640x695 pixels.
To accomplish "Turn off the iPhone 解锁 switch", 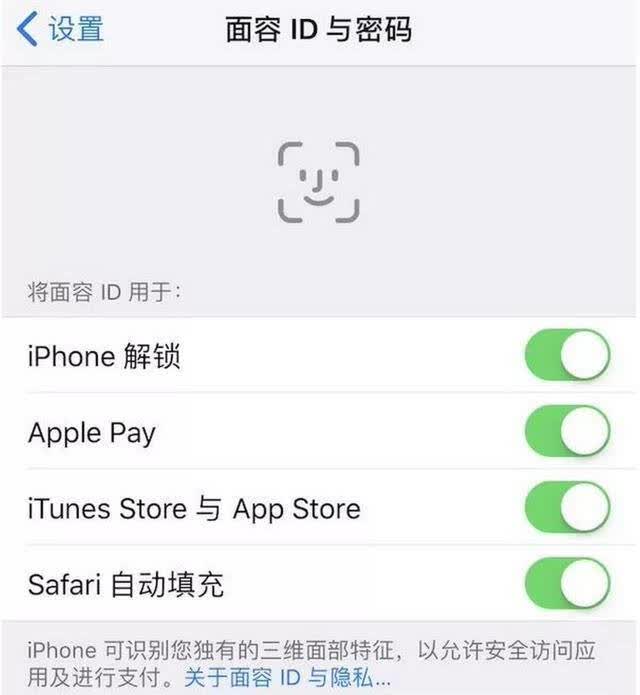I will coord(567,355).
